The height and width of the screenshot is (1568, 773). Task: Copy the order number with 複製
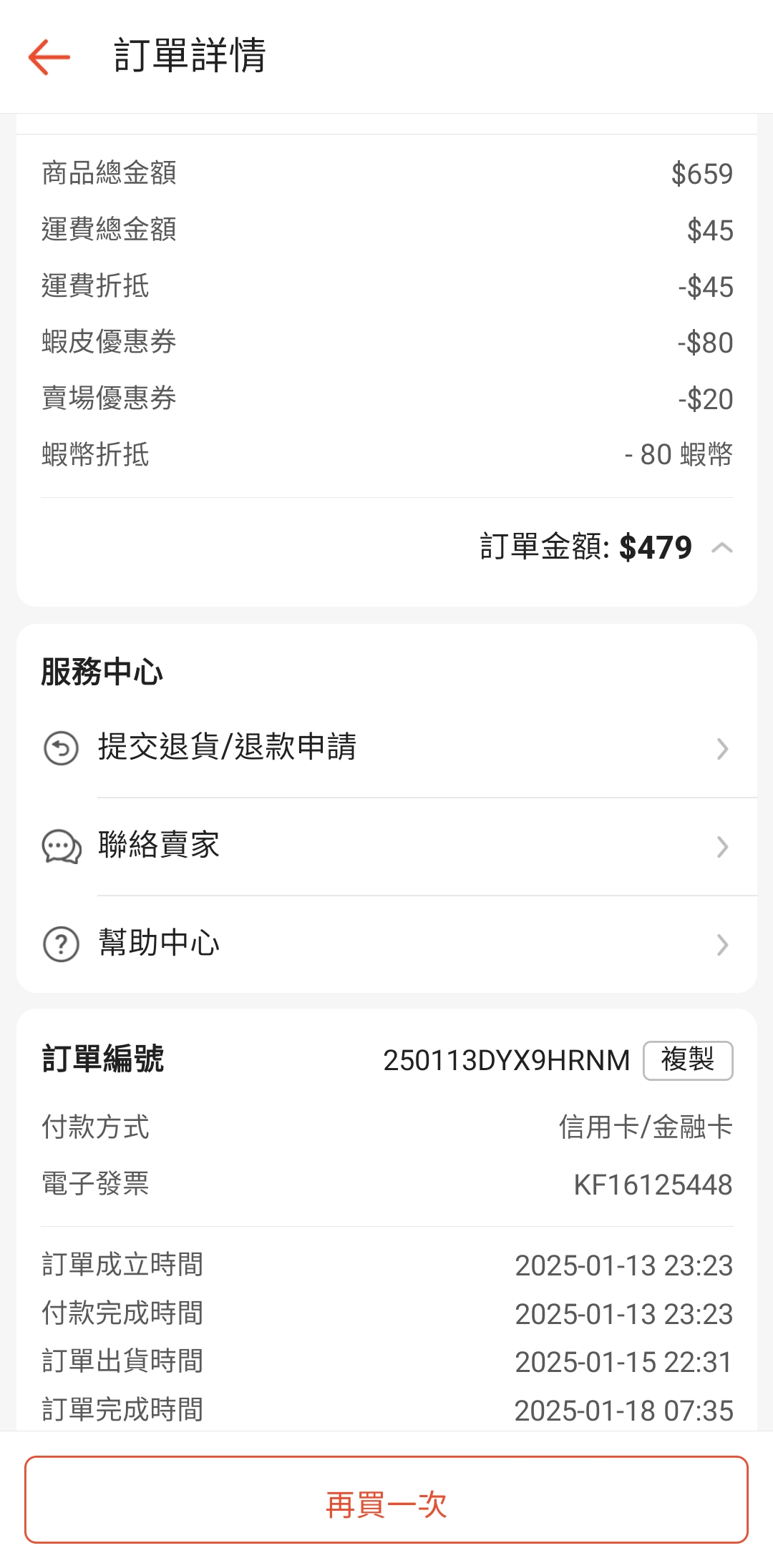pyautogui.click(x=687, y=1060)
